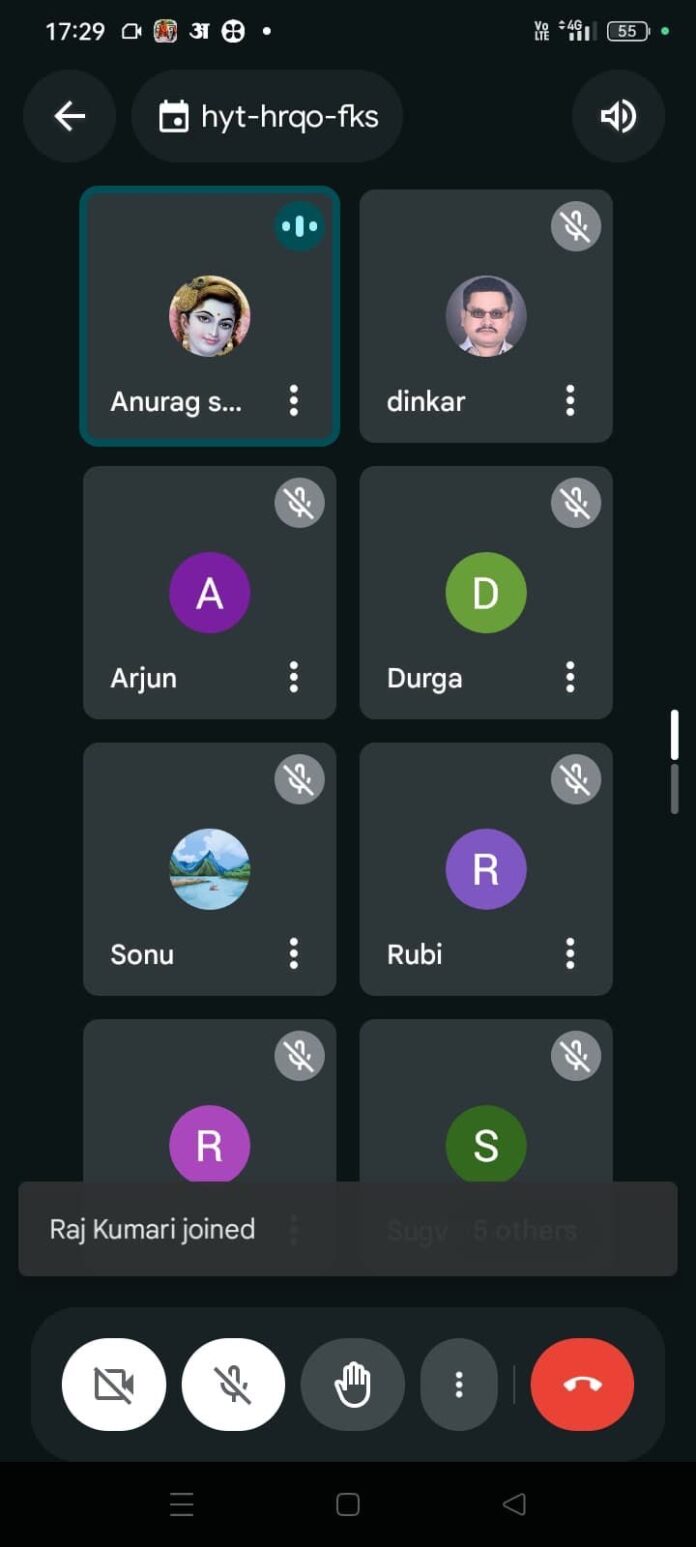Open options menu for Arjun
The height and width of the screenshot is (1547, 696).
[x=293, y=677]
